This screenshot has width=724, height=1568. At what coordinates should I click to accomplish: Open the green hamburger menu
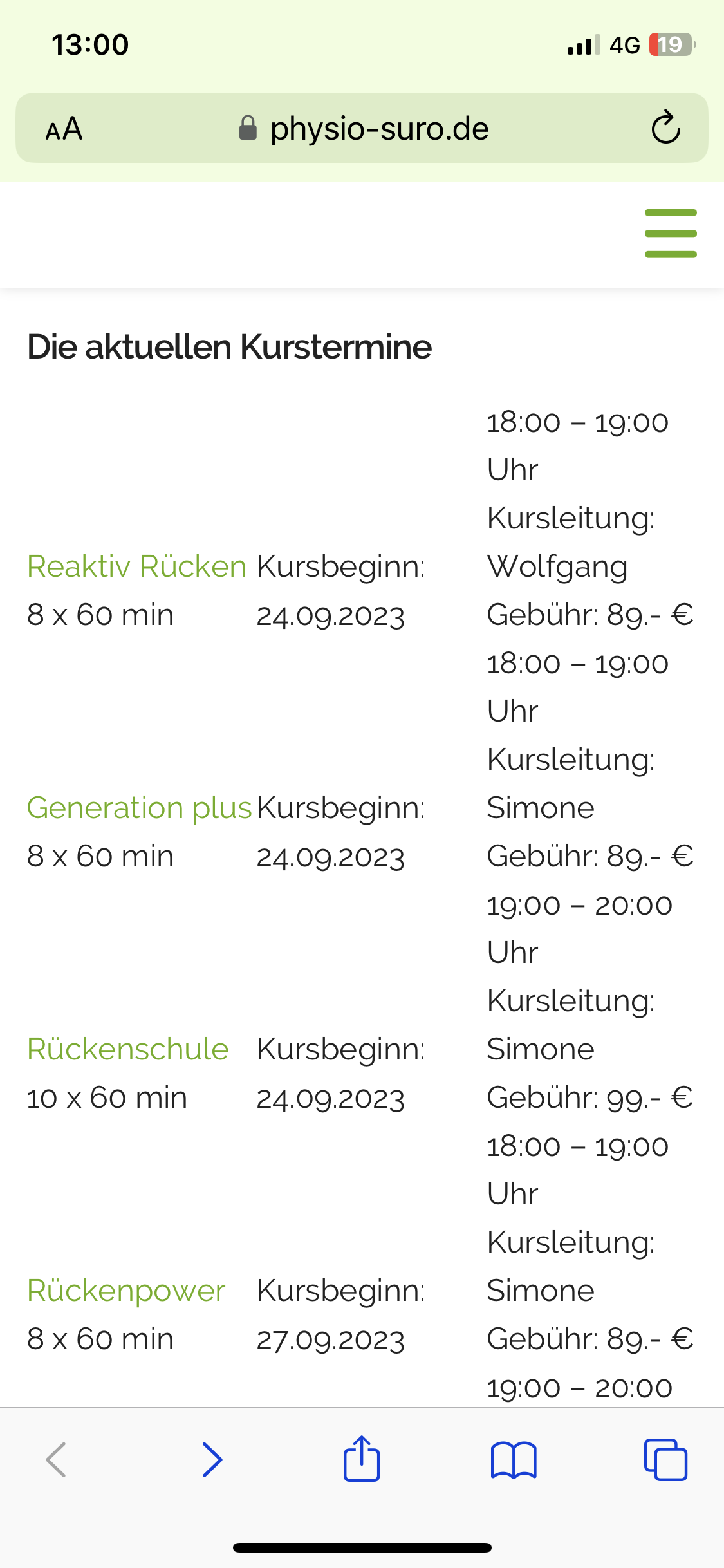pyautogui.click(x=671, y=234)
